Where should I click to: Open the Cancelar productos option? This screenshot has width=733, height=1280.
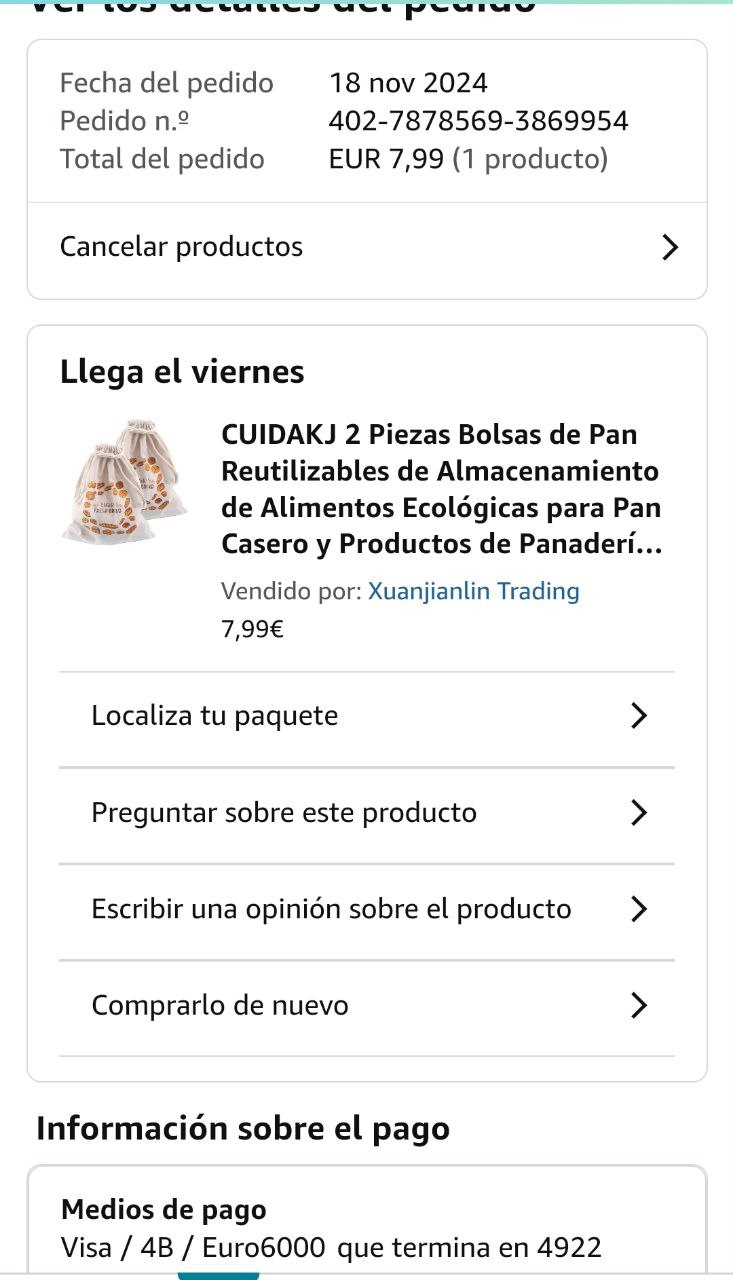pyautogui.click(x=366, y=247)
